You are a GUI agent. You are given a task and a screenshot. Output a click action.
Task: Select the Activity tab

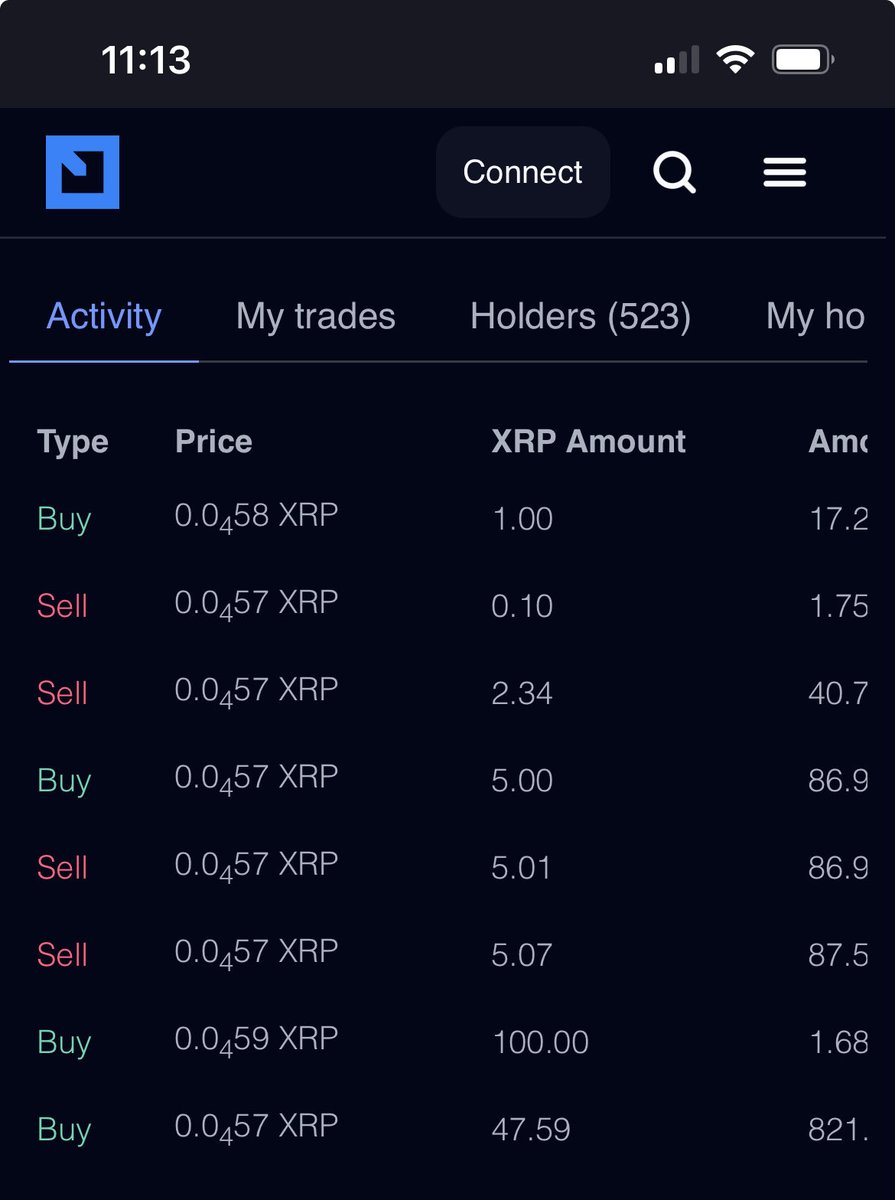click(104, 317)
